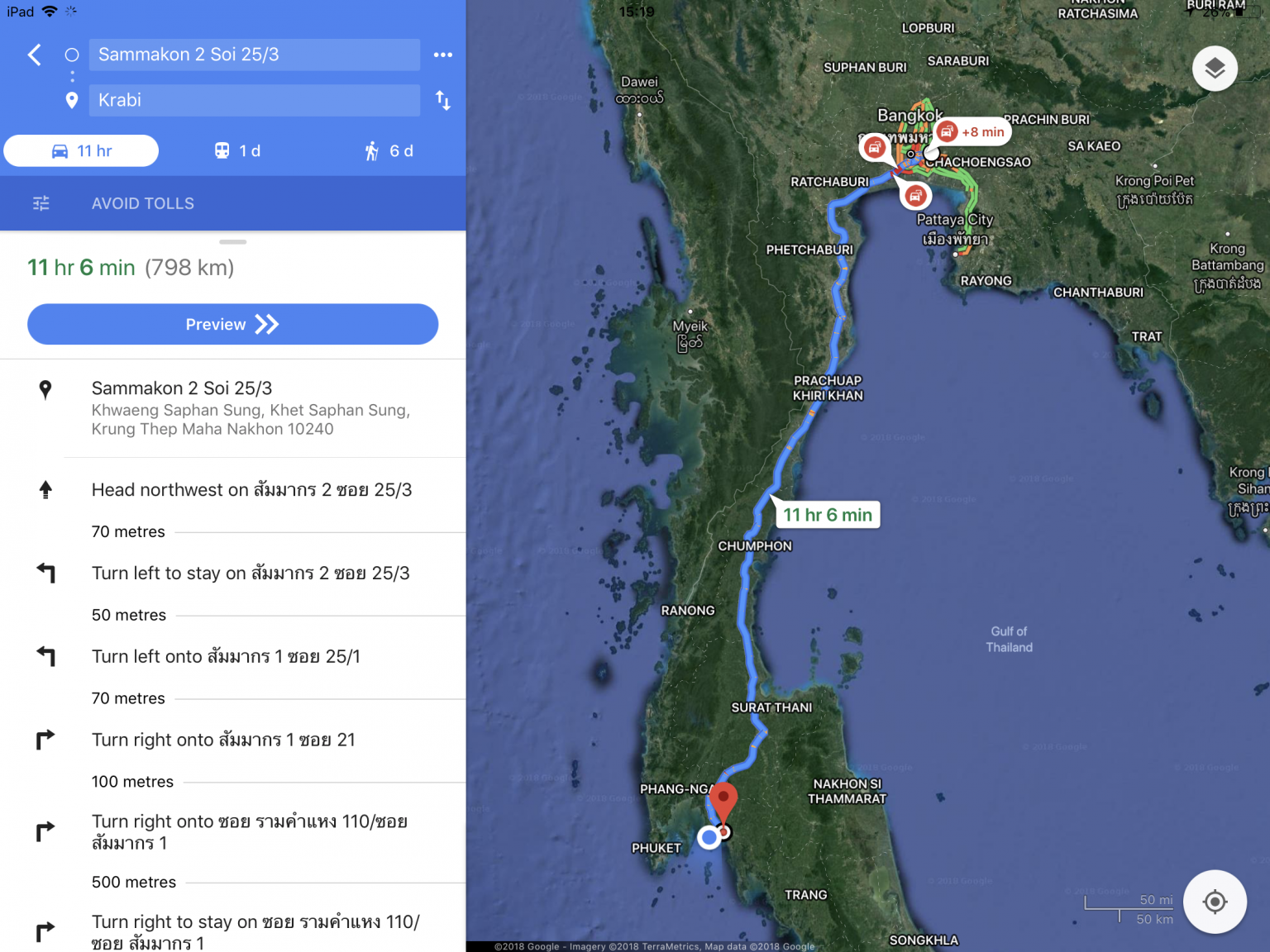Edit the destination field Krabi
Image resolution: width=1270 pixels, height=952 pixels.
[x=254, y=100]
